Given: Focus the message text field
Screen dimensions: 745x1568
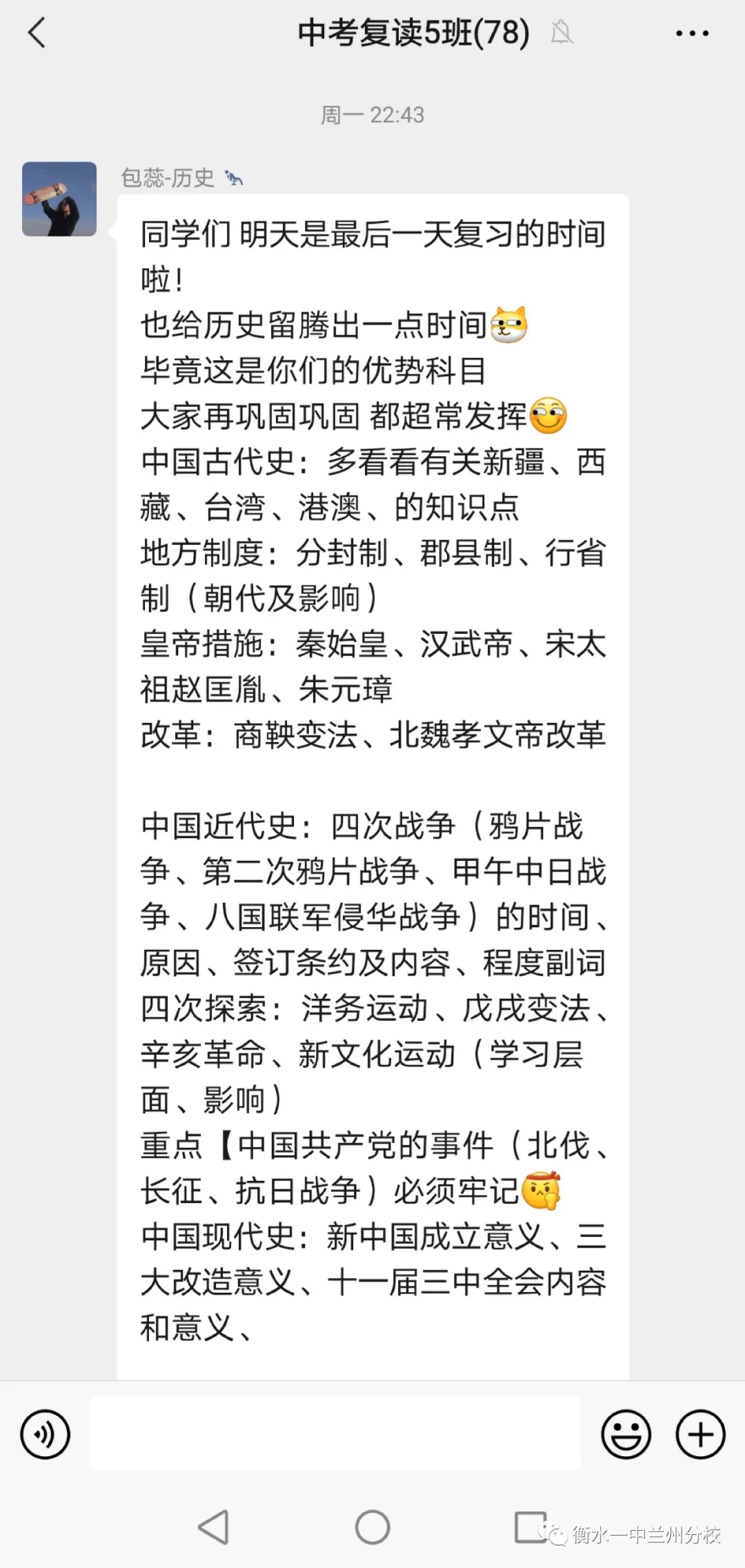Looking at the screenshot, I should (x=335, y=1433).
